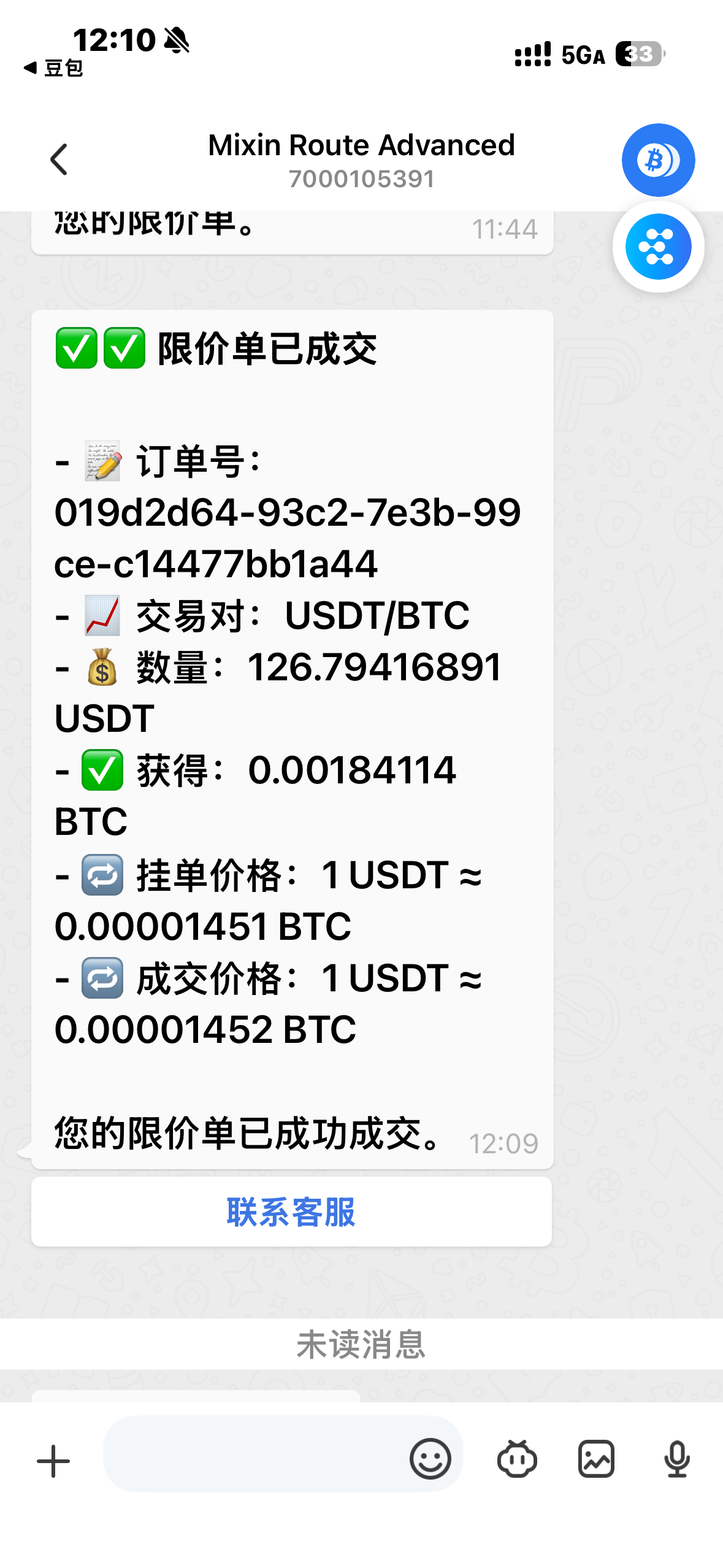The width and height of the screenshot is (723, 1568).
Task: Choose an image to send
Action: point(596,1459)
